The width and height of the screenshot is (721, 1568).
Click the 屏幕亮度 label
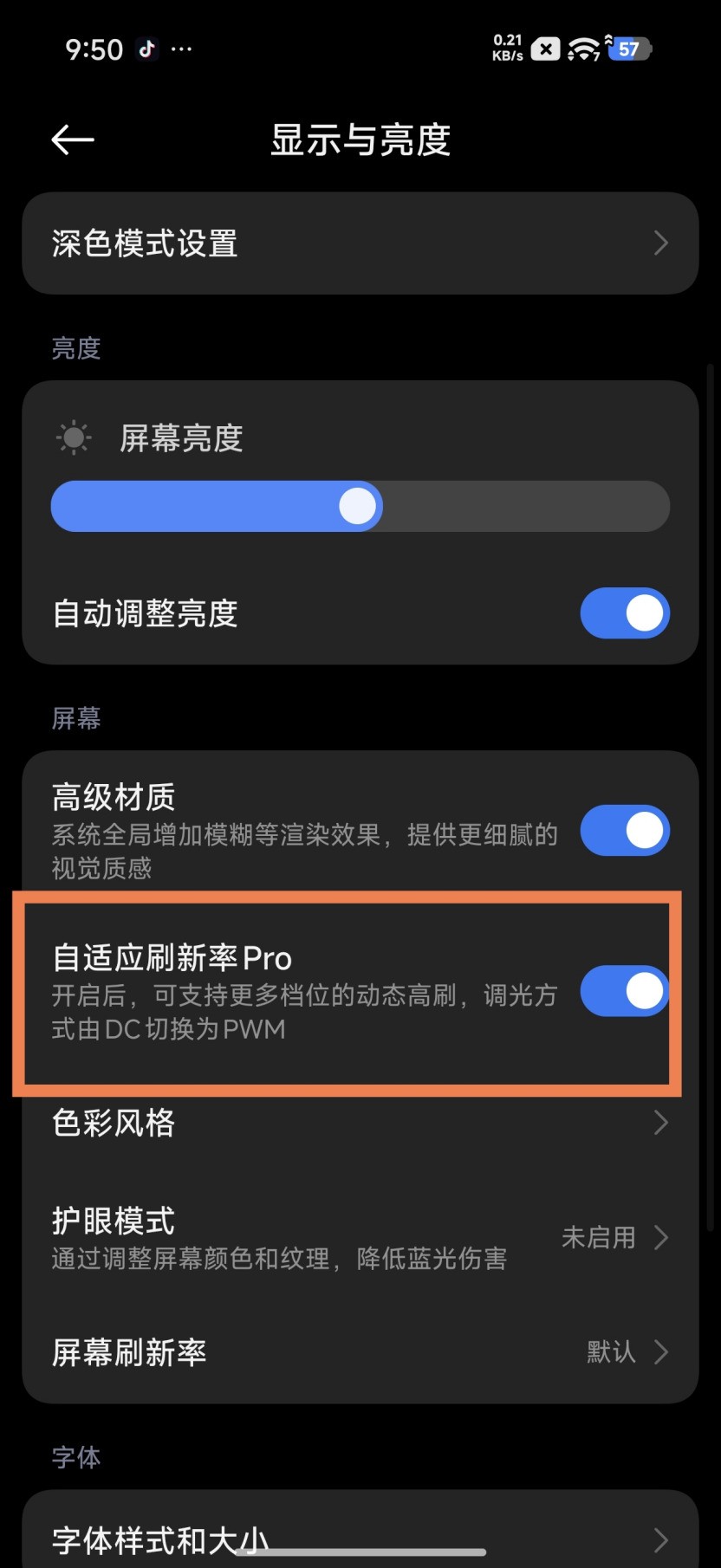tap(183, 438)
